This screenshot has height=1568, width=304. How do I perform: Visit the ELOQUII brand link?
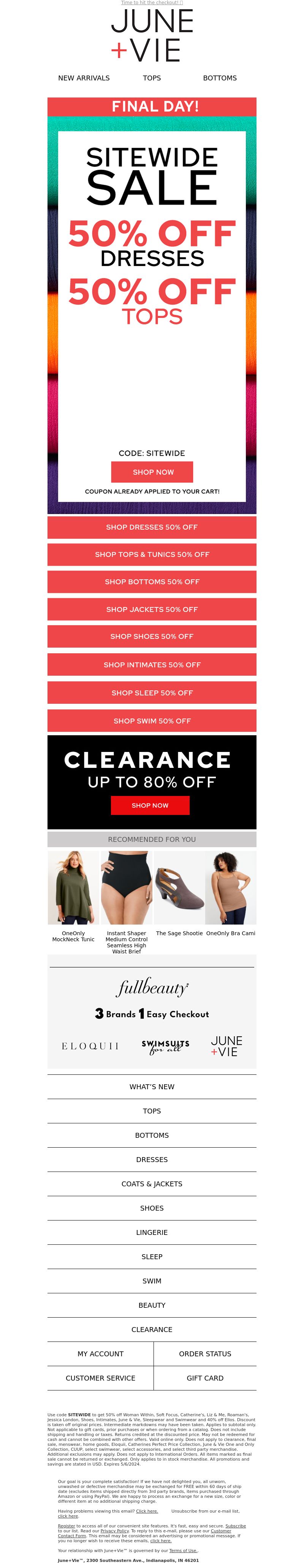[90, 1046]
